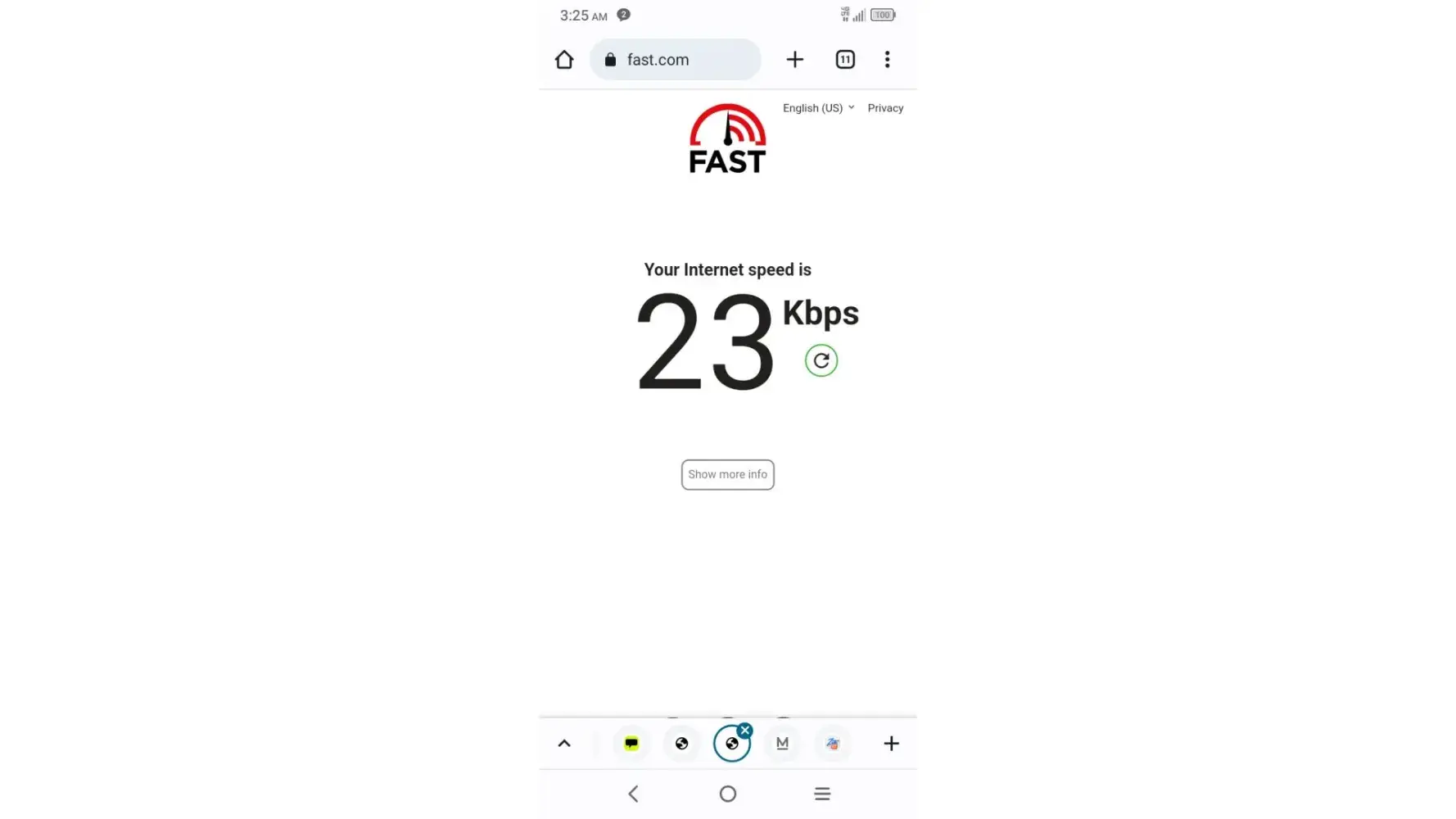Switch to the M tab

(782, 744)
